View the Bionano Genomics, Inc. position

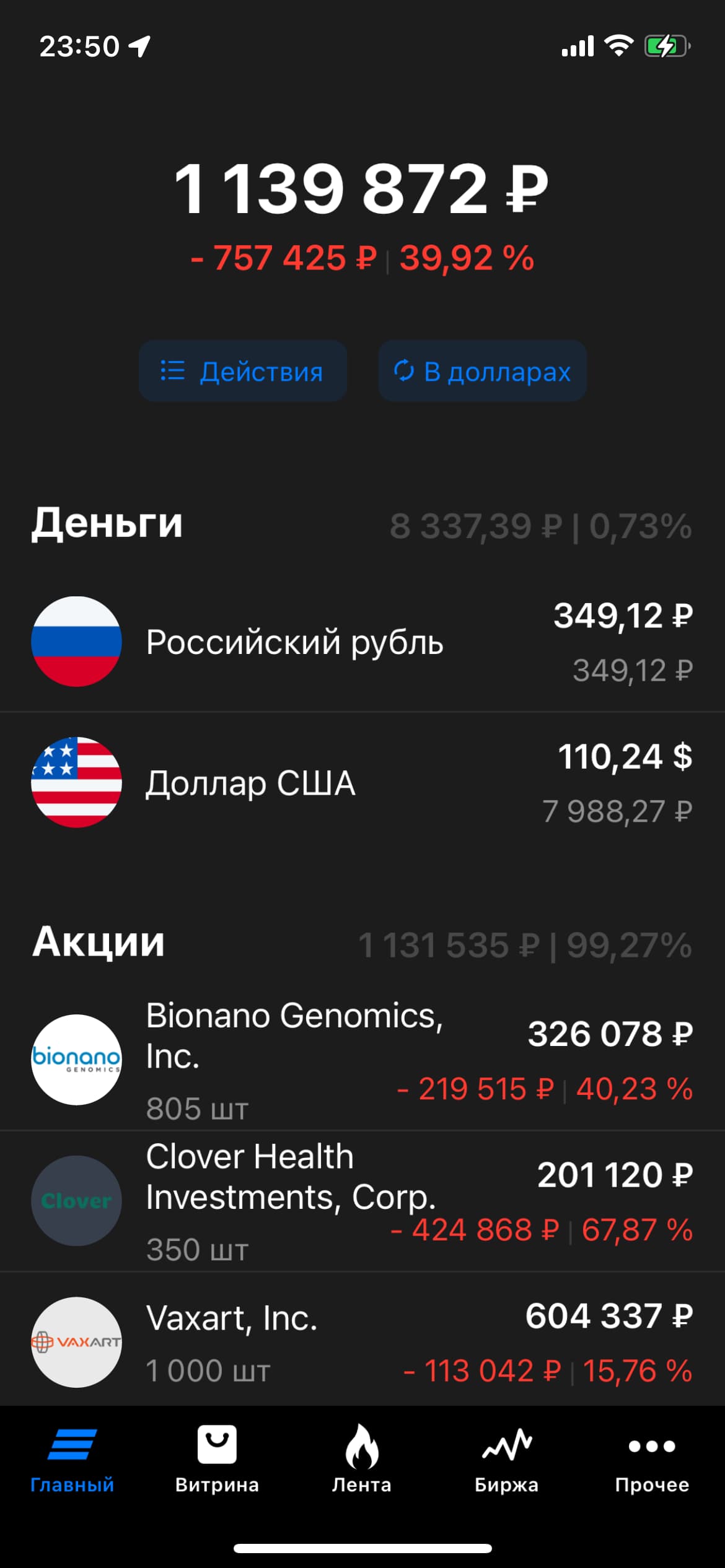pyautogui.click(x=362, y=1060)
